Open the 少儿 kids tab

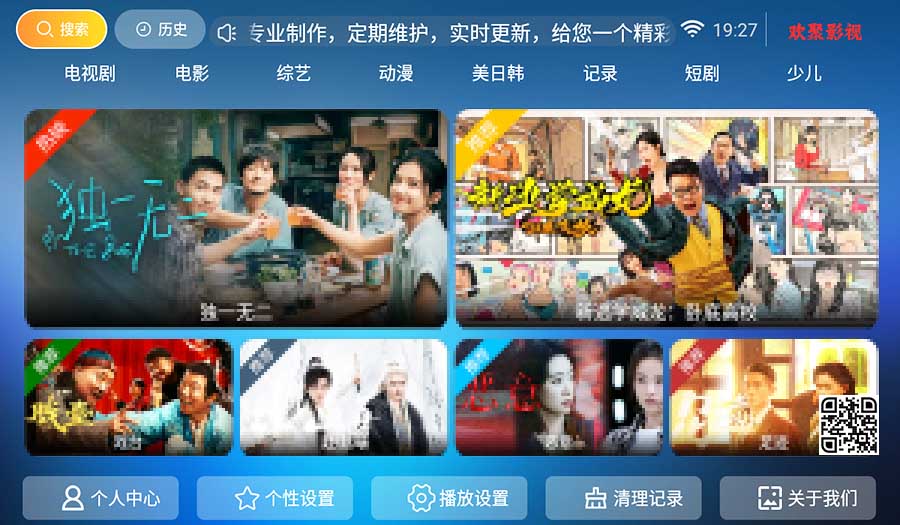pos(804,74)
